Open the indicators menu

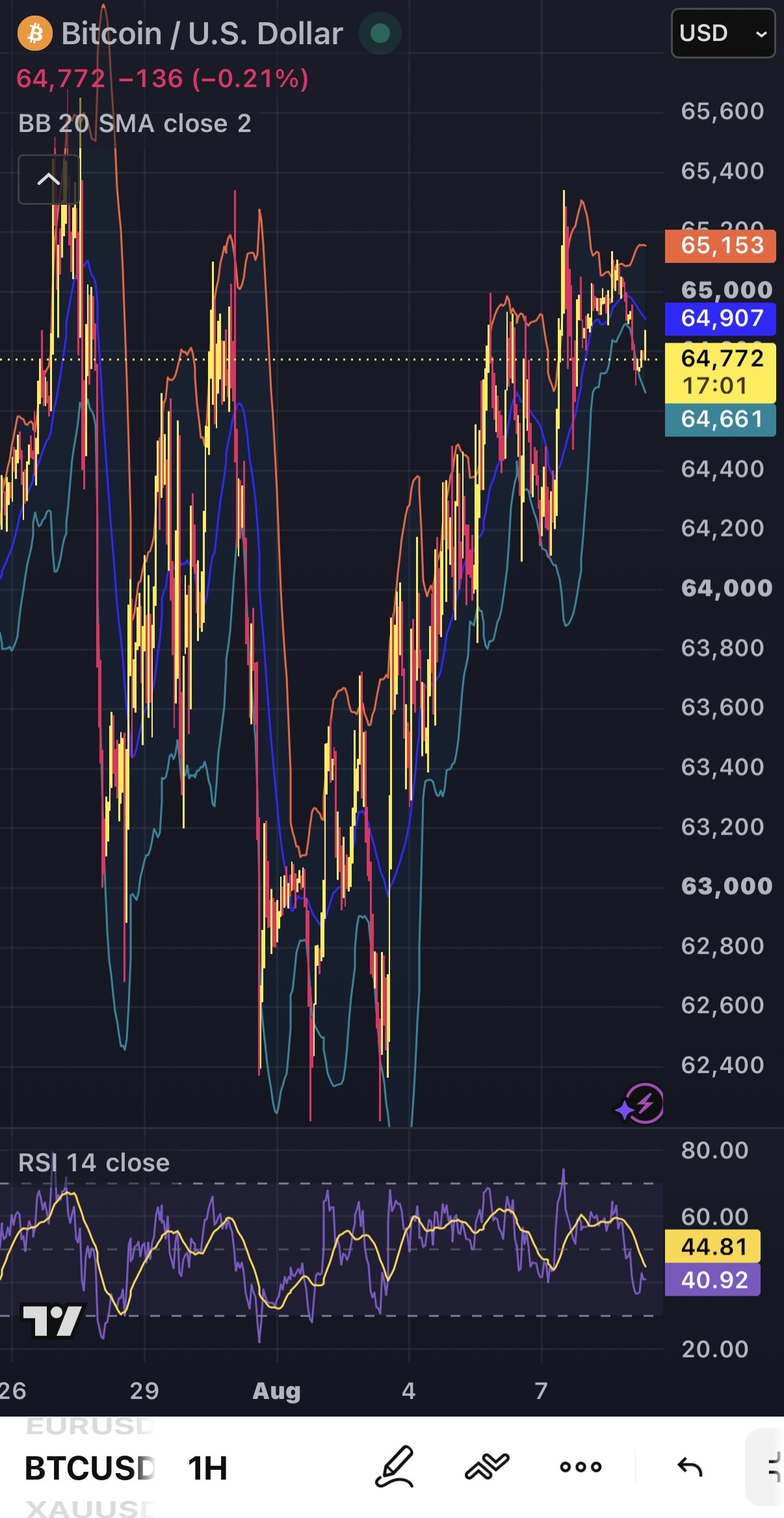tap(487, 1467)
